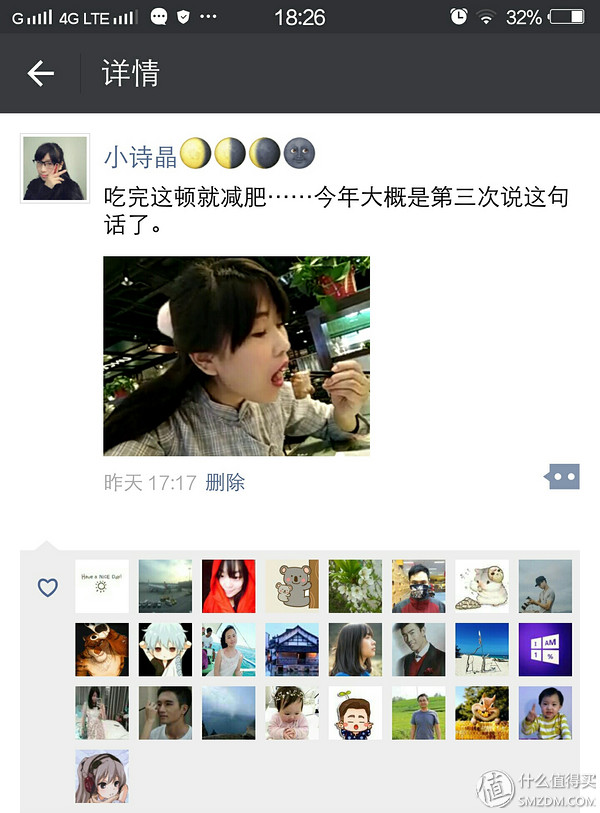This screenshot has height=813, width=600.
Task: Open the liker with tiger cartoon avatar
Action: tap(102, 649)
